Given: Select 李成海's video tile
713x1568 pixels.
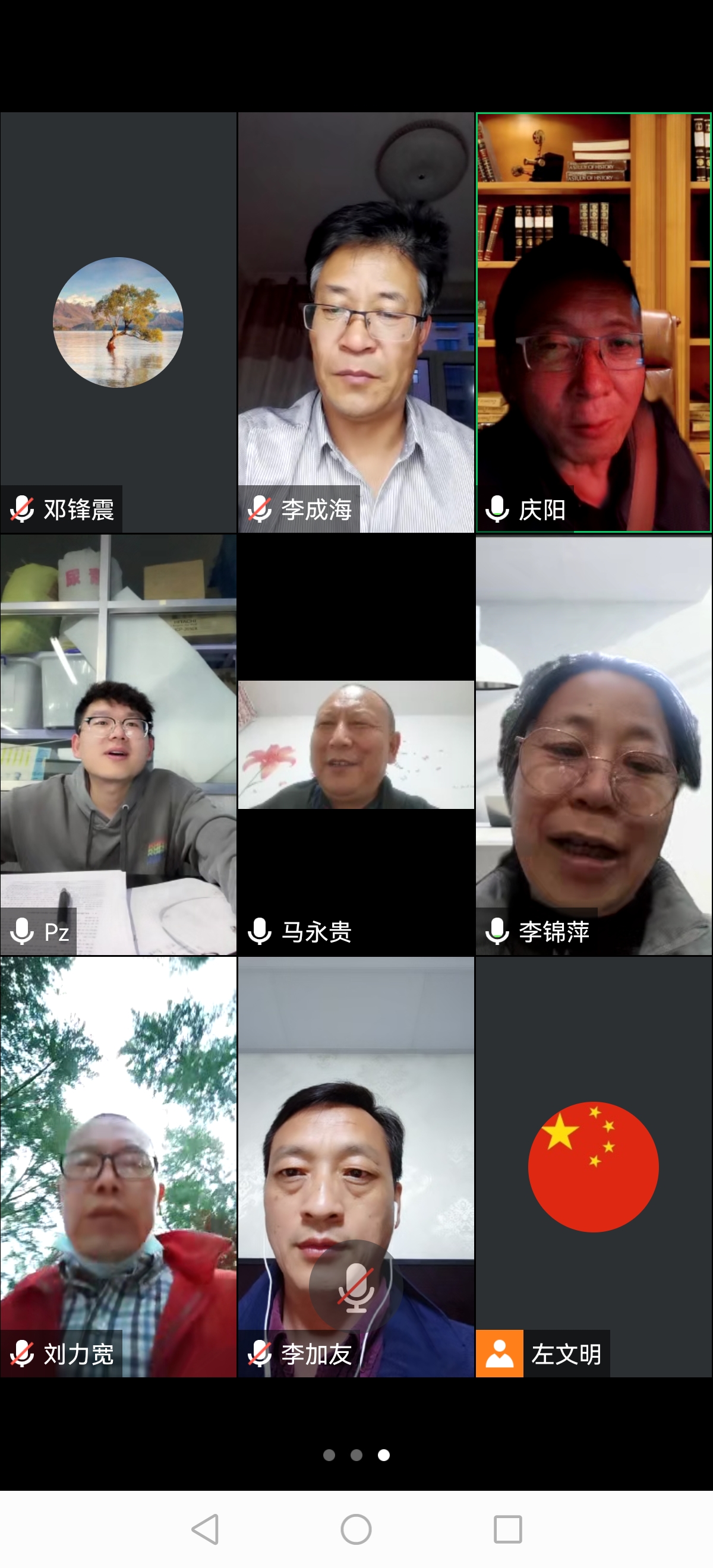Looking at the screenshot, I should point(356,323).
